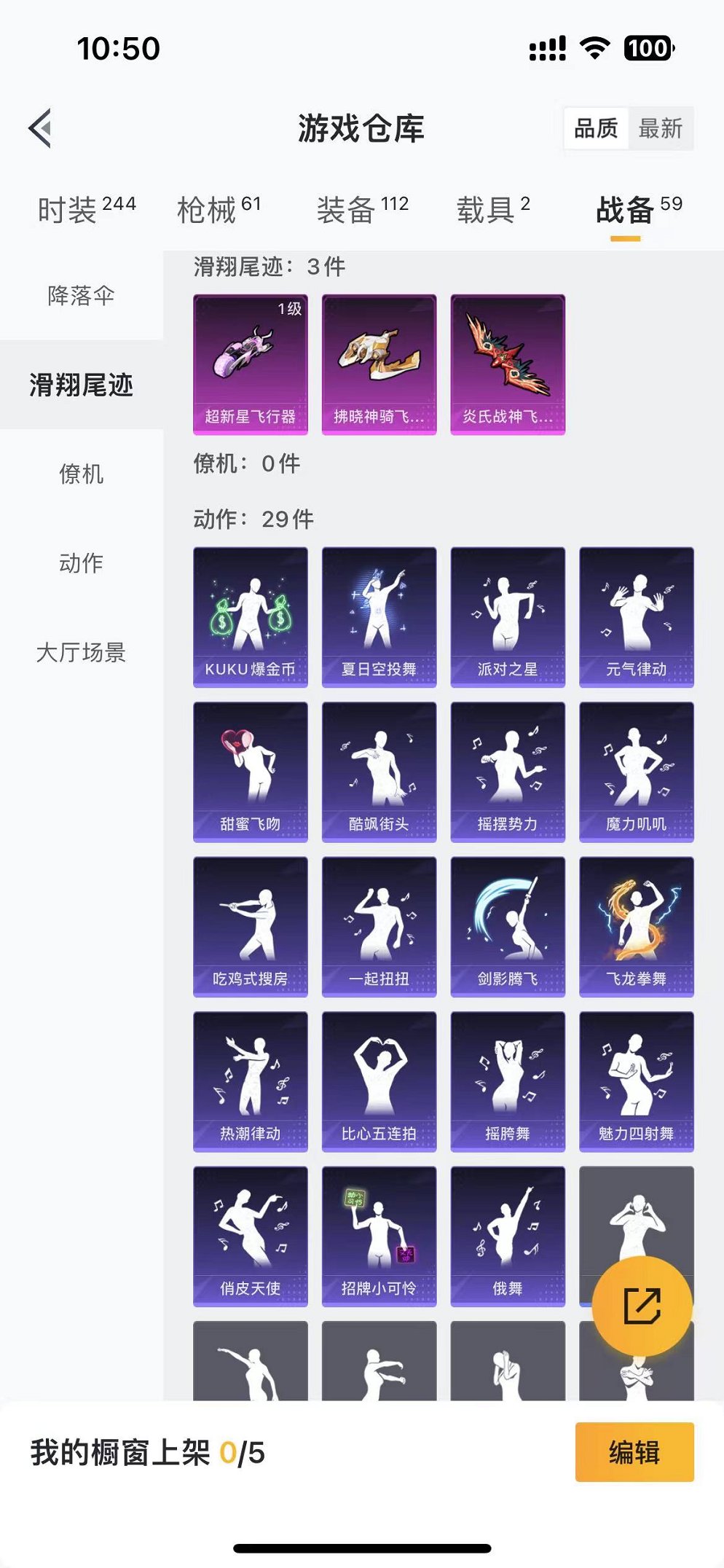This screenshot has width=724, height=1568.
Task: Open the 炎氏战神飞 glider trail item
Action: coord(508,364)
